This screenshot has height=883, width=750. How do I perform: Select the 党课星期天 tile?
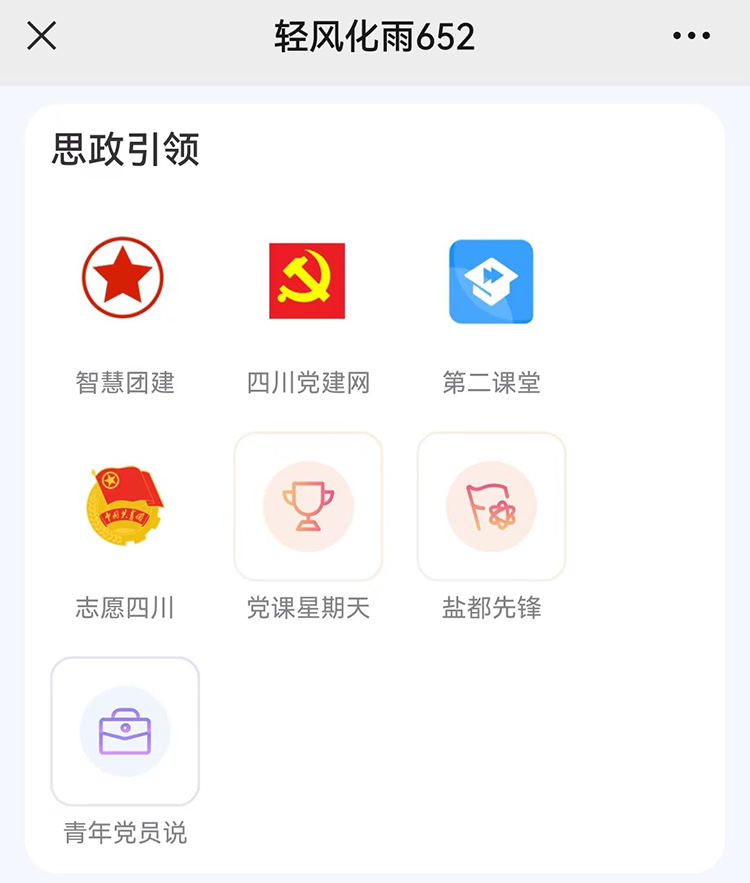pos(308,506)
